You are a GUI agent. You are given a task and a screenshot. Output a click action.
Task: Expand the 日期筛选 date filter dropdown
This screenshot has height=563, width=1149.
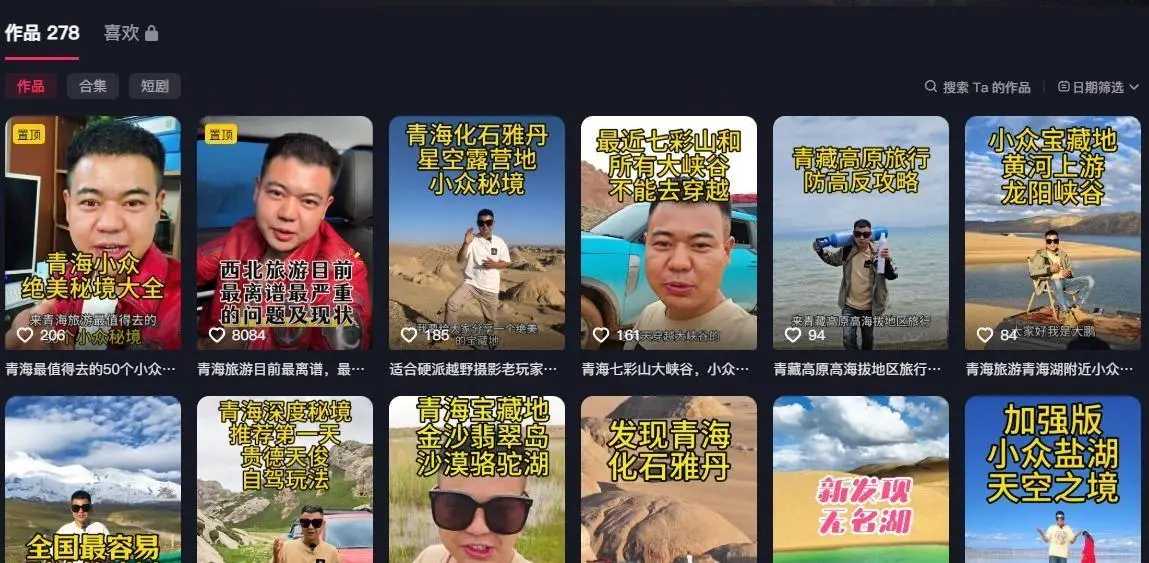pos(1098,87)
